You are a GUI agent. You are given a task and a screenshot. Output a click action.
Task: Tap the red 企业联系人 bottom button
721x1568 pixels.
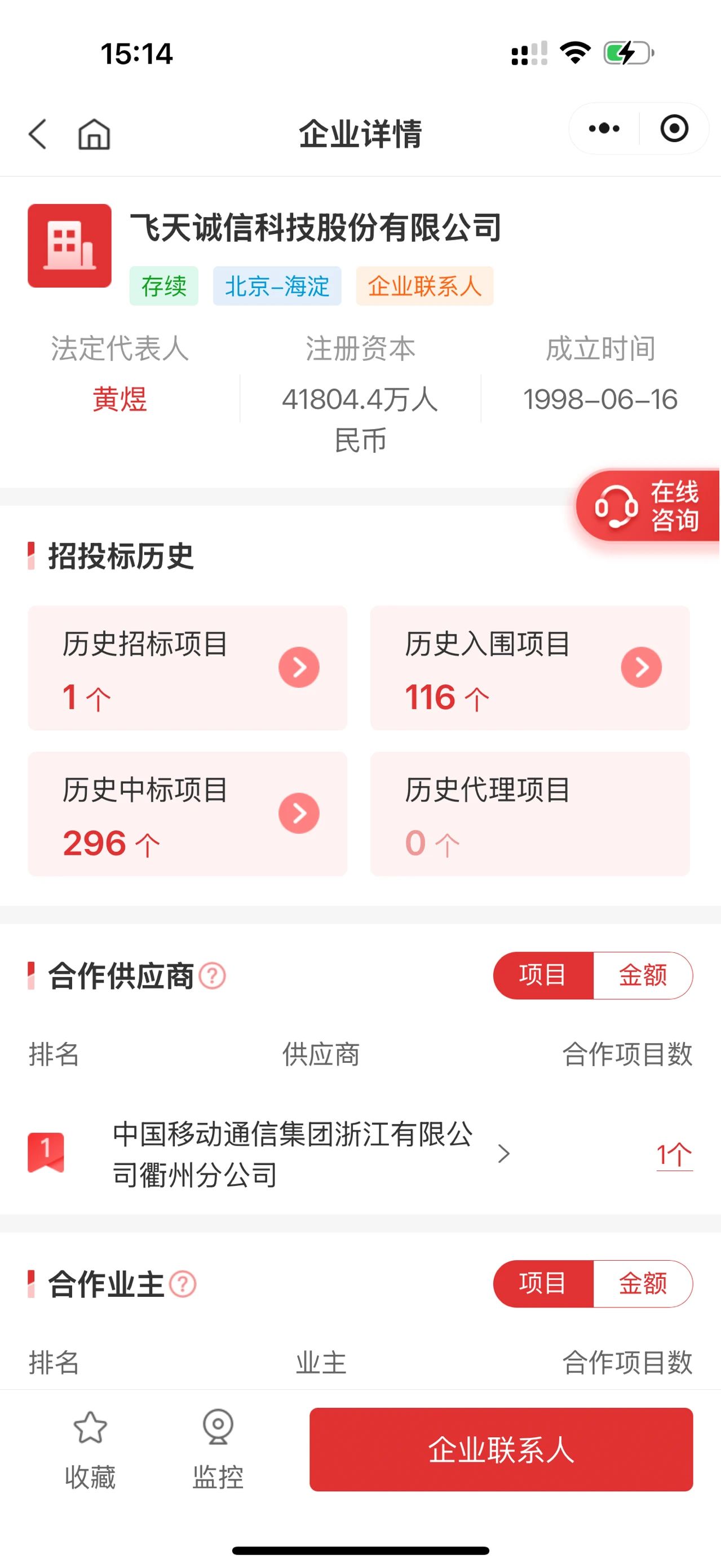[501, 1449]
